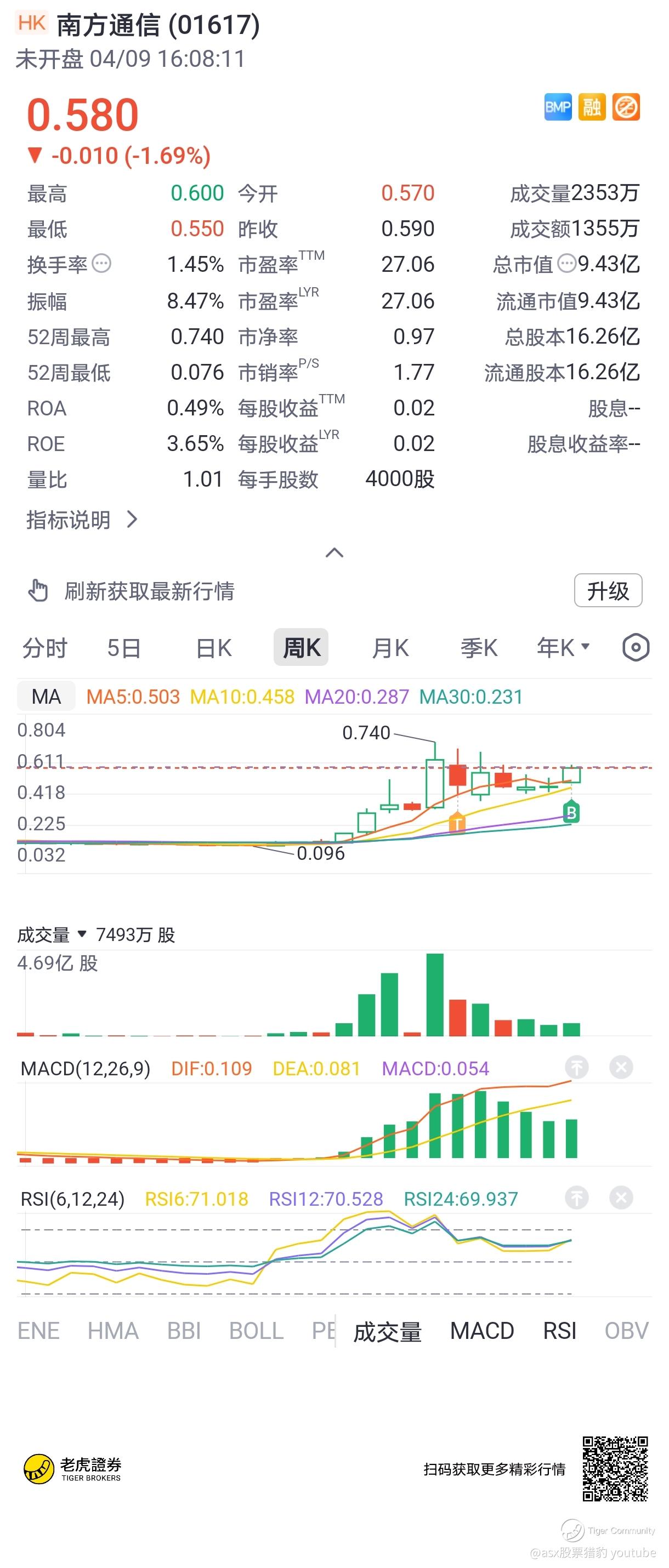The width and height of the screenshot is (669, 1568).
Task: Switch to the 月K chart view
Action: point(390,648)
